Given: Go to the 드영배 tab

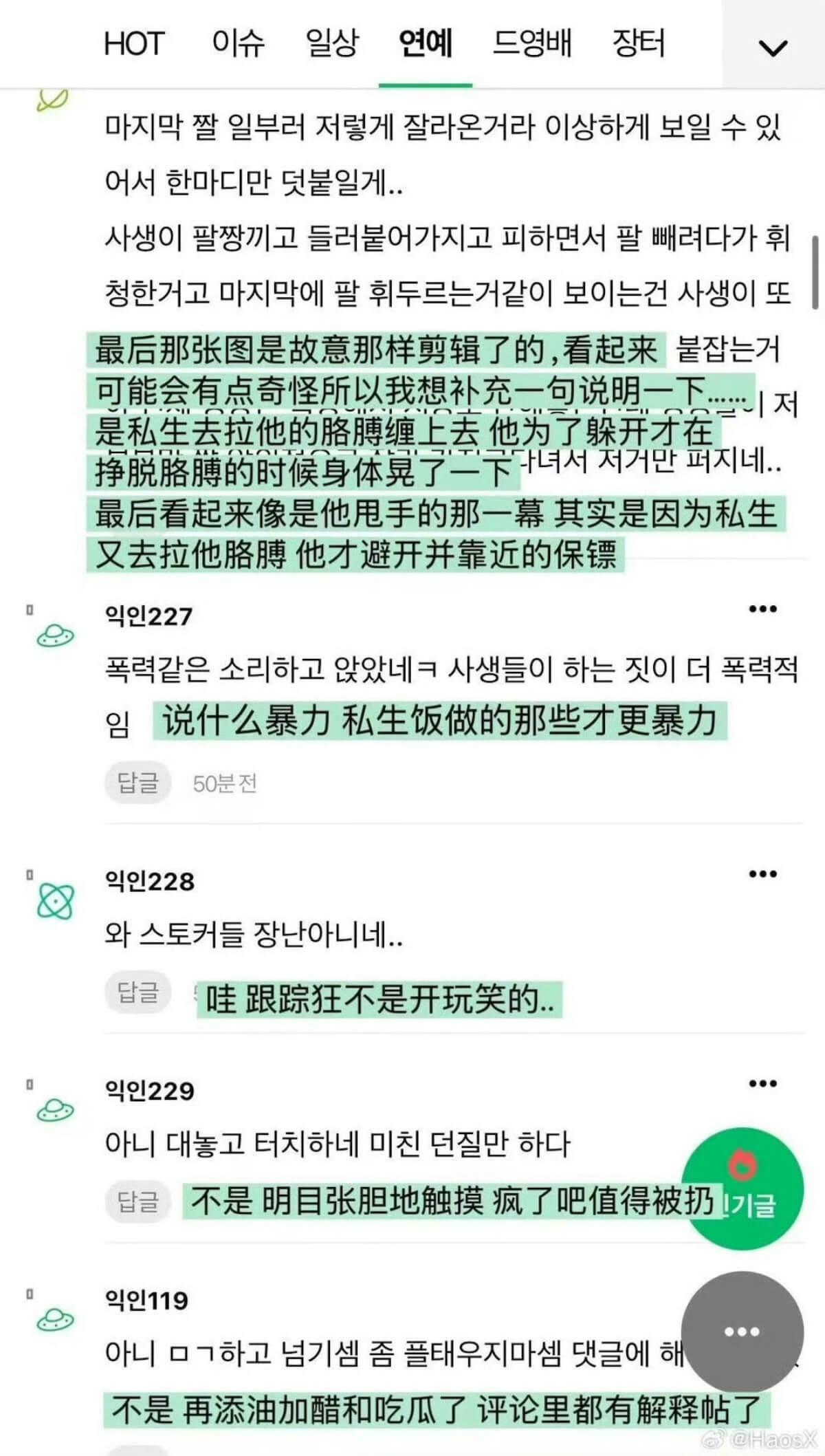Looking at the screenshot, I should (x=532, y=43).
